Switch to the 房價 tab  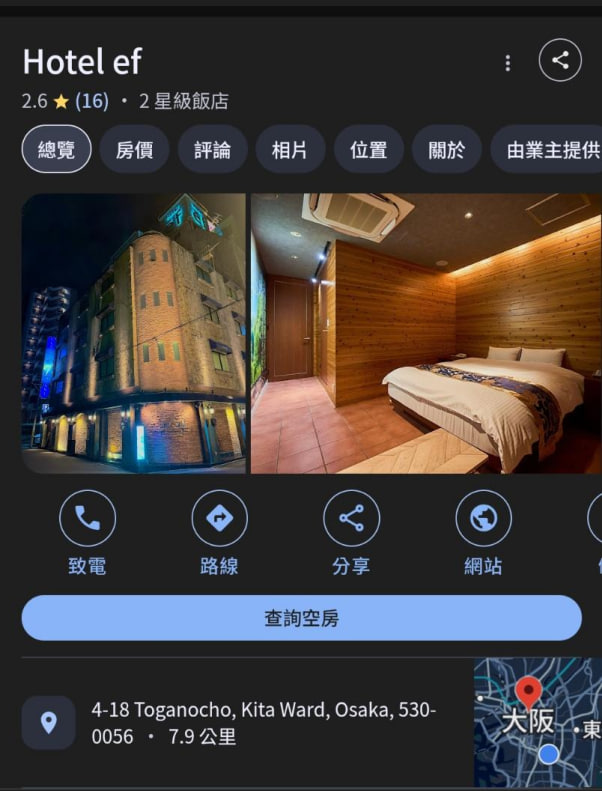click(x=134, y=150)
